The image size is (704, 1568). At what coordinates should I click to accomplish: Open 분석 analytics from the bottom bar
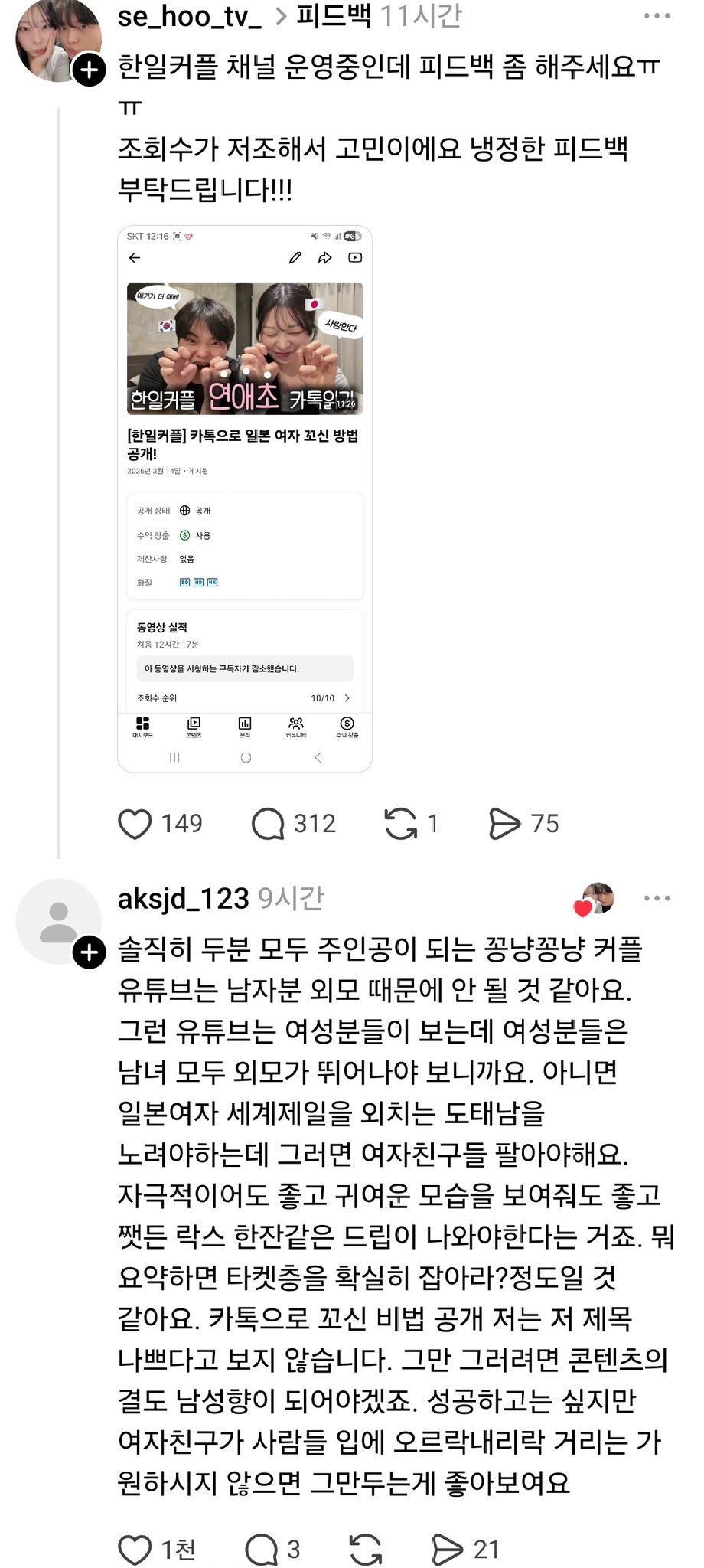pyautogui.click(x=245, y=727)
